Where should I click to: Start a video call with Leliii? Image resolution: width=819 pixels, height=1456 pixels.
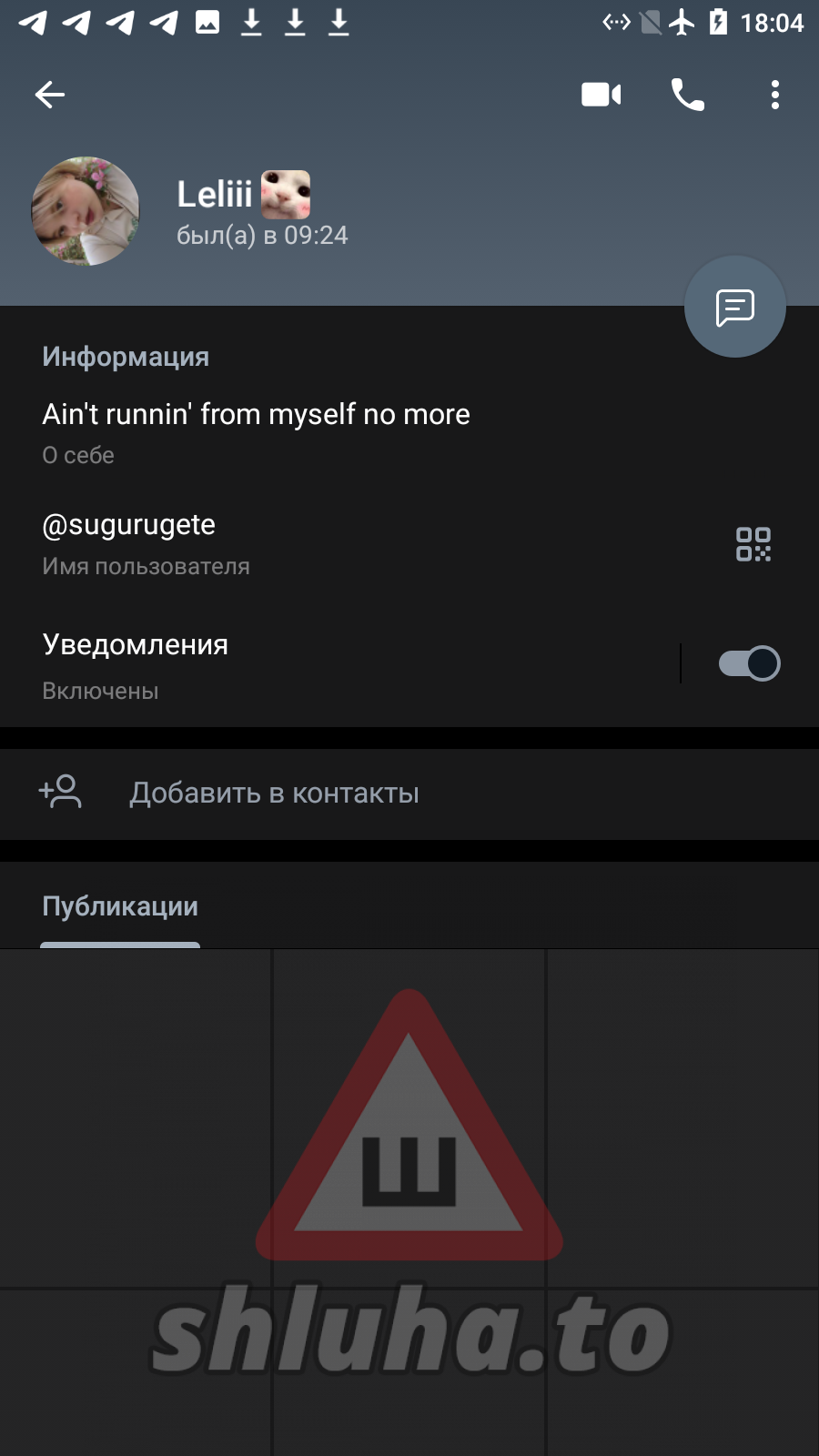tap(601, 95)
